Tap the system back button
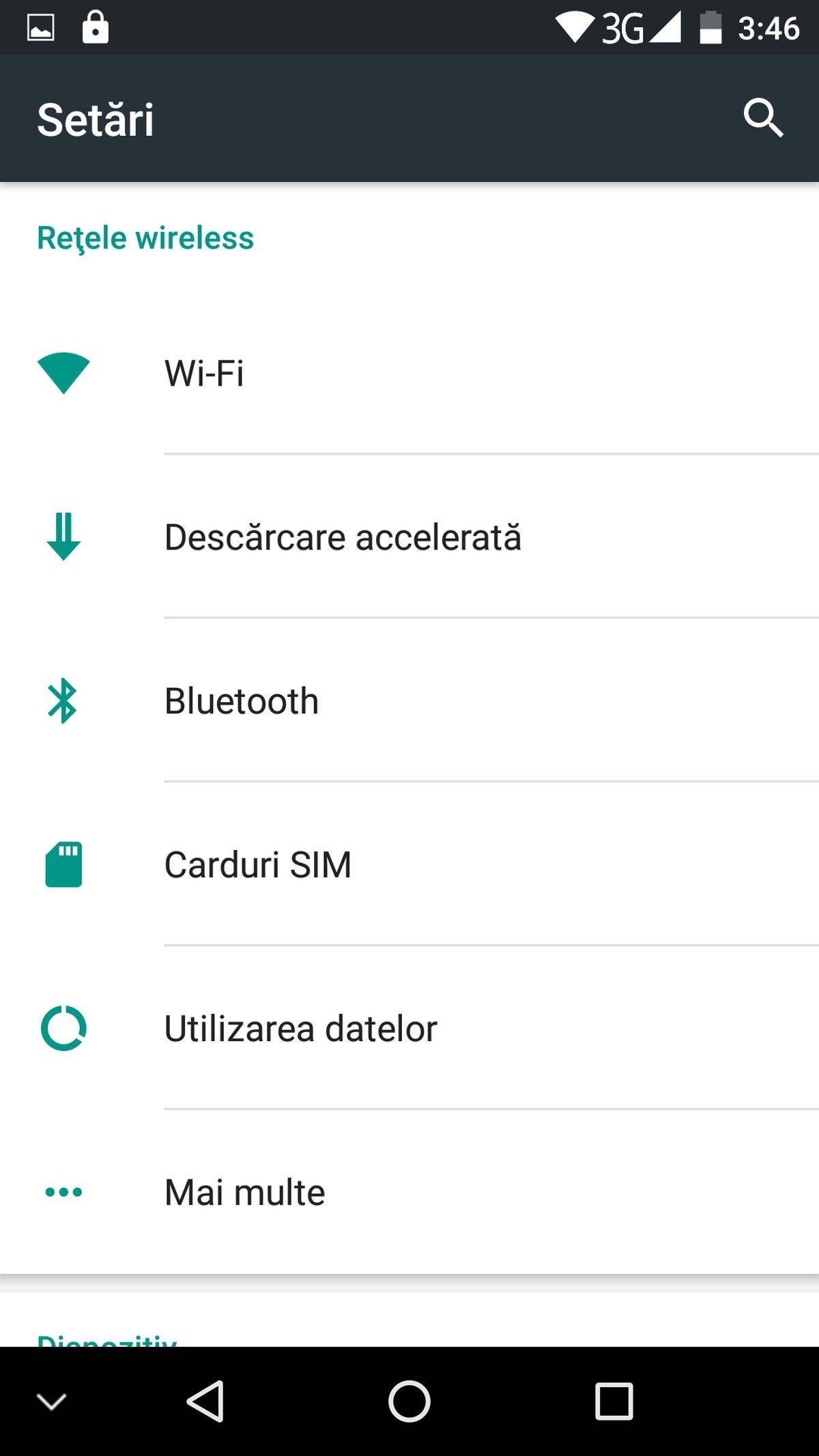This screenshot has width=819, height=1456. tap(205, 1401)
